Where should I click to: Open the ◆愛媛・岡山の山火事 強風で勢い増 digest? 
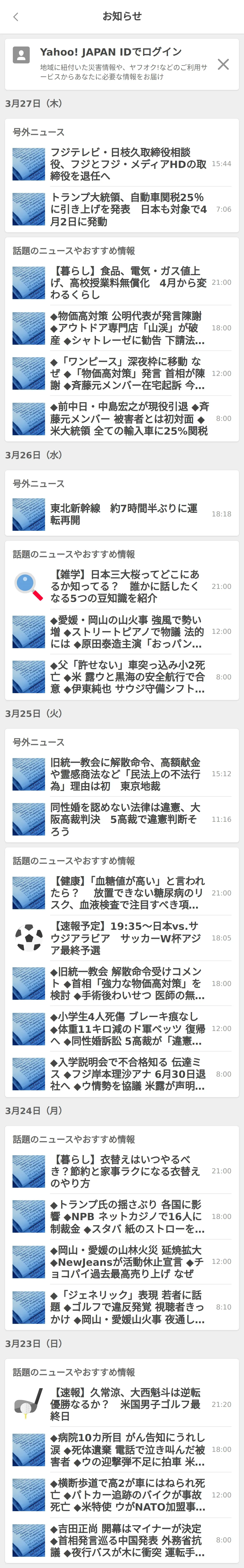click(128, 631)
